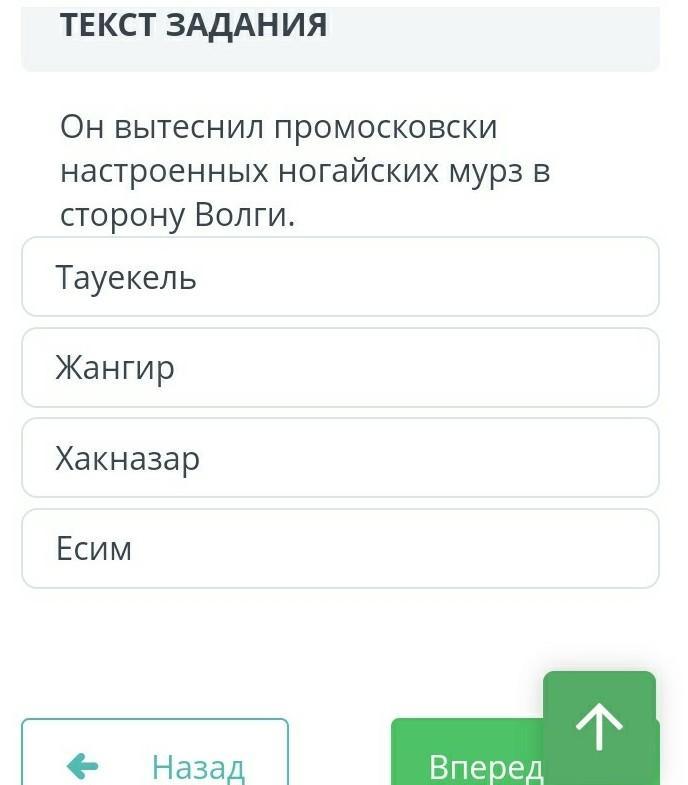Image resolution: width=688 pixels, height=785 pixels.
Task: Select the answer Тауекель
Action: [x=340, y=277]
